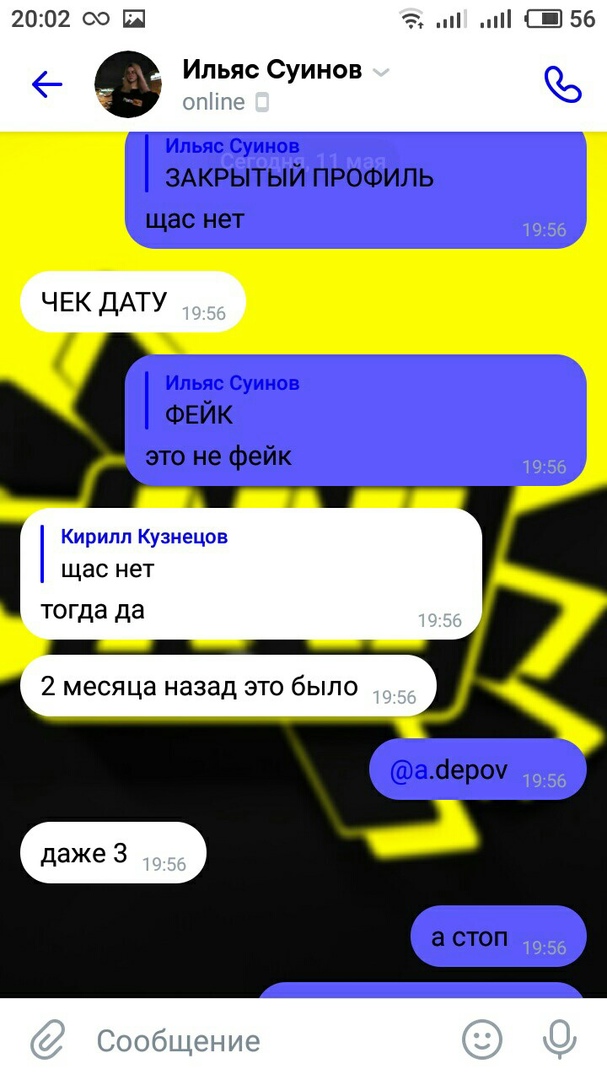This screenshot has height=1080, width=607.
Task: Start a voice call with Ильяс Суинов
Action: coord(562,85)
